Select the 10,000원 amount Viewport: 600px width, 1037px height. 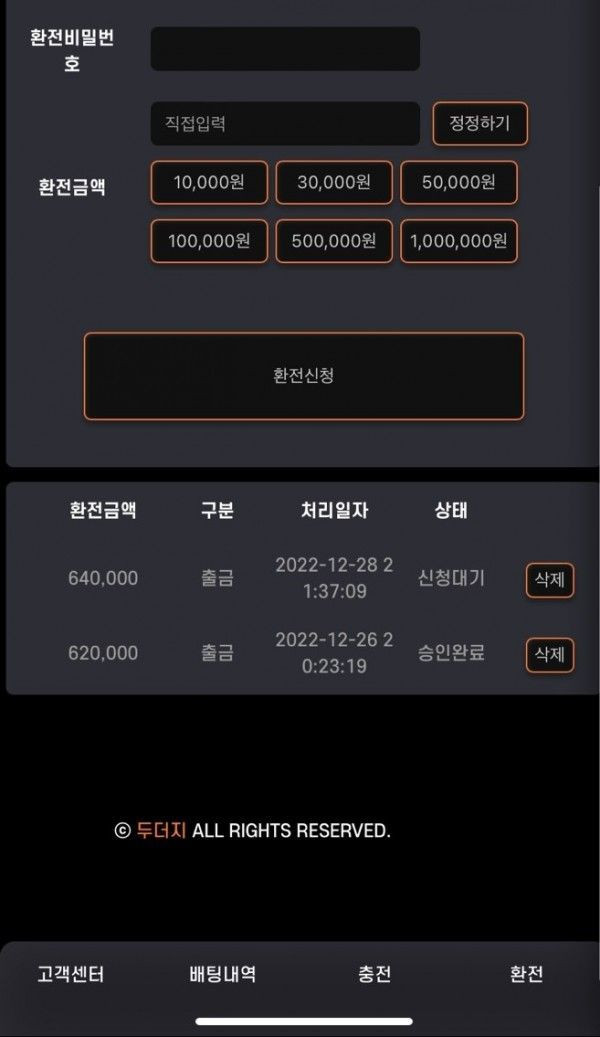tap(209, 182)
